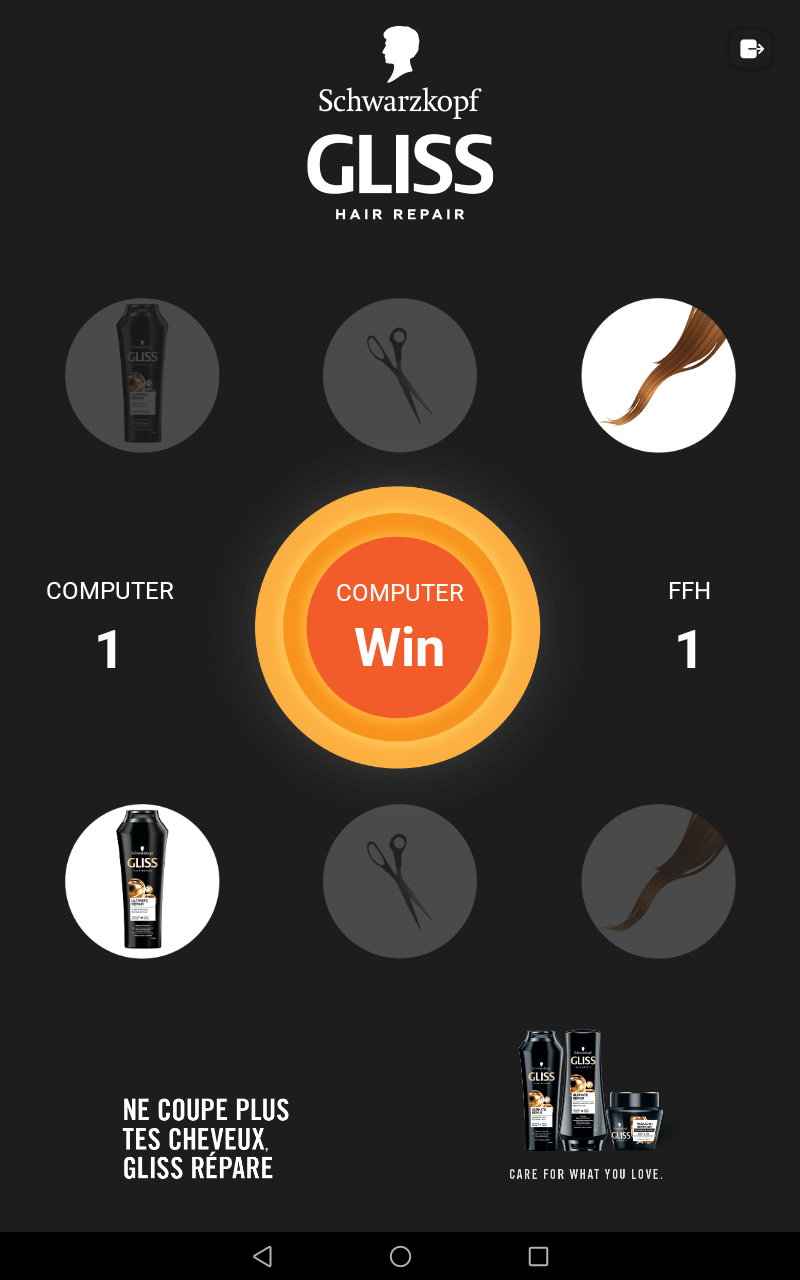Viewport: 800px width, 1280px height.
Task: Select the hair lock in your bottom row
Action: coord(658,881)
